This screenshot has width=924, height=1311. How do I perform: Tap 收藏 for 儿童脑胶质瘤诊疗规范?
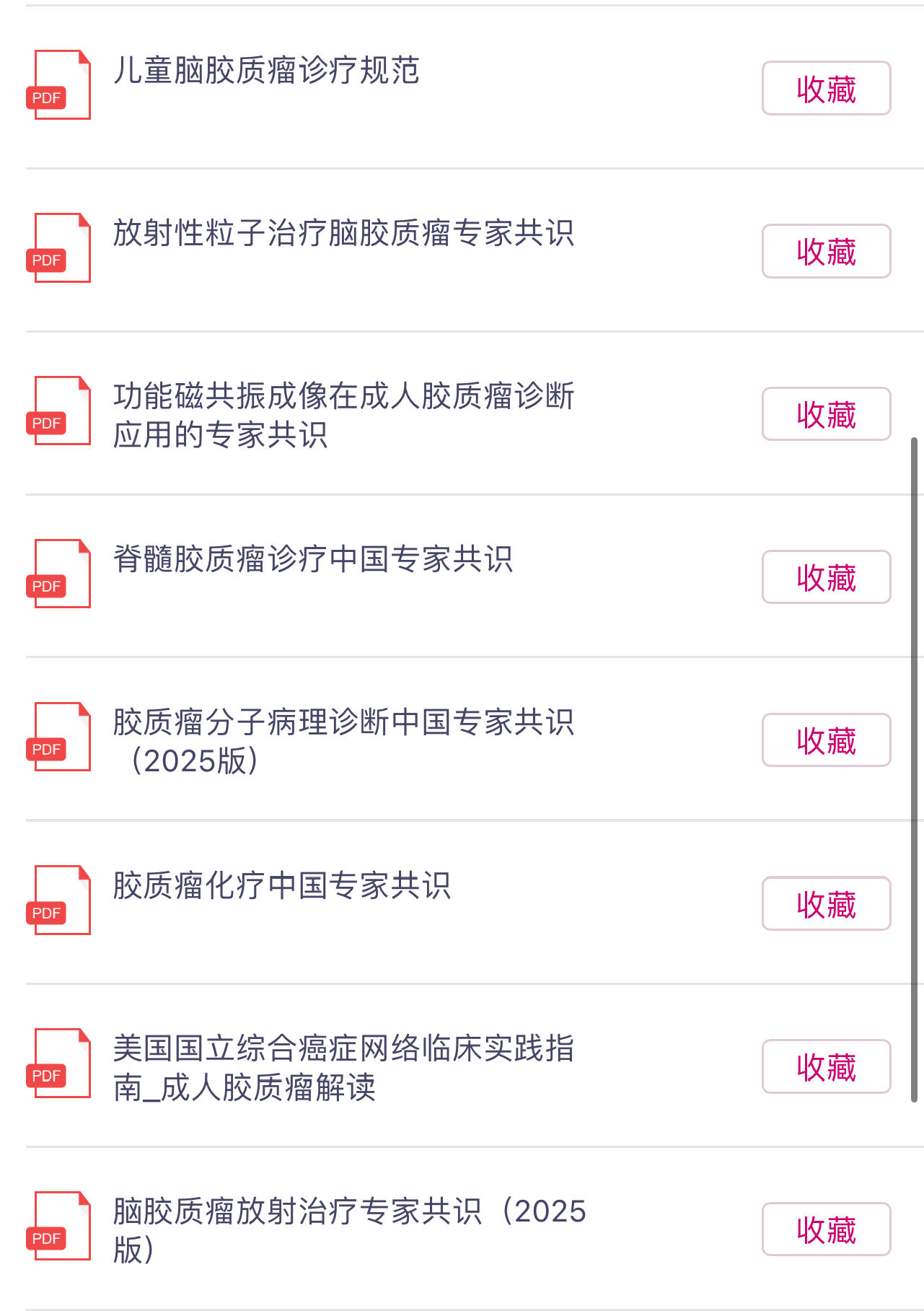coord(826,89)
